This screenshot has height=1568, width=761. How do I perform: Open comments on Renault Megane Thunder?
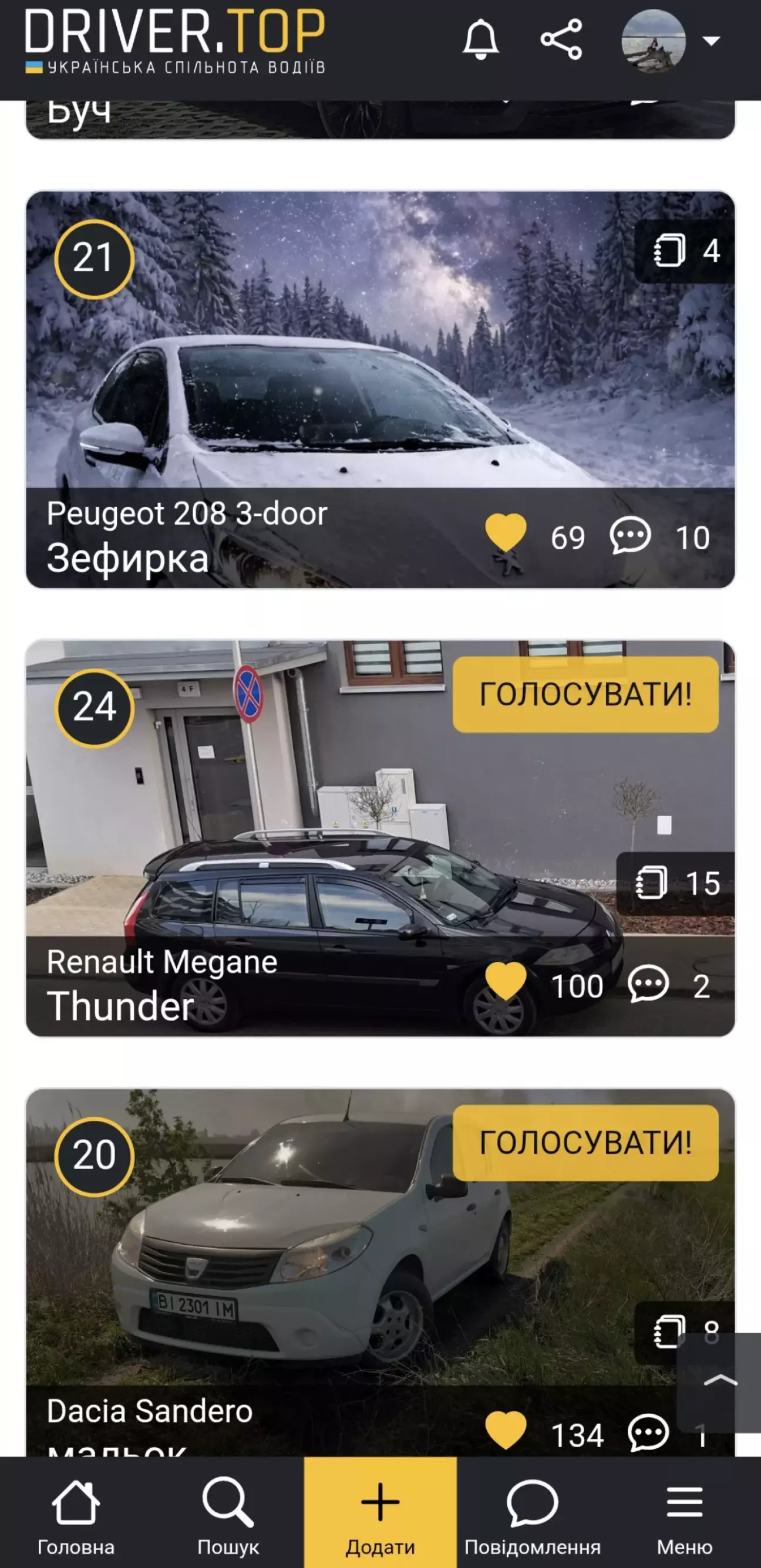pos(648,984)
